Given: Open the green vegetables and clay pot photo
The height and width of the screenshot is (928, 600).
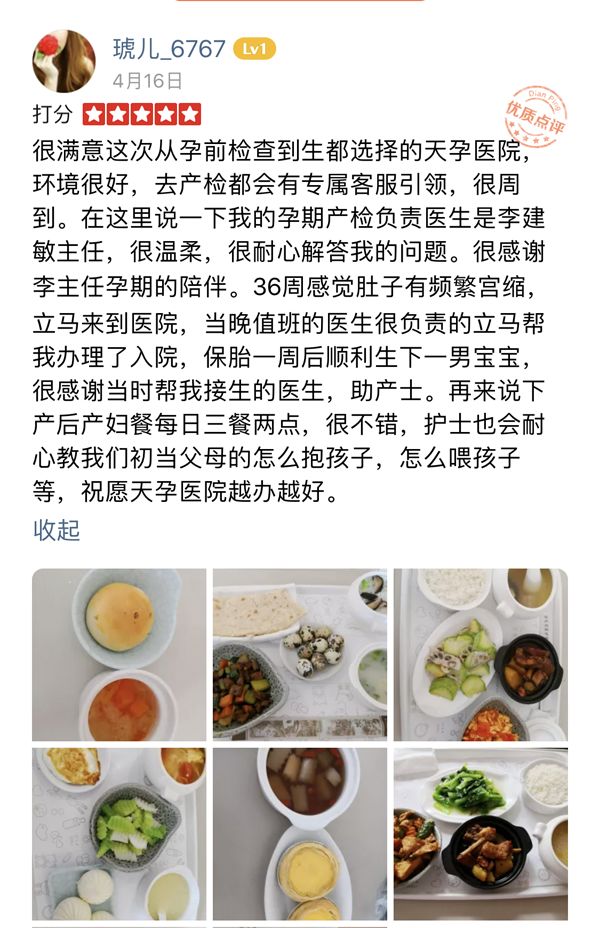Looking at the screenshot, I should point(480,834).
